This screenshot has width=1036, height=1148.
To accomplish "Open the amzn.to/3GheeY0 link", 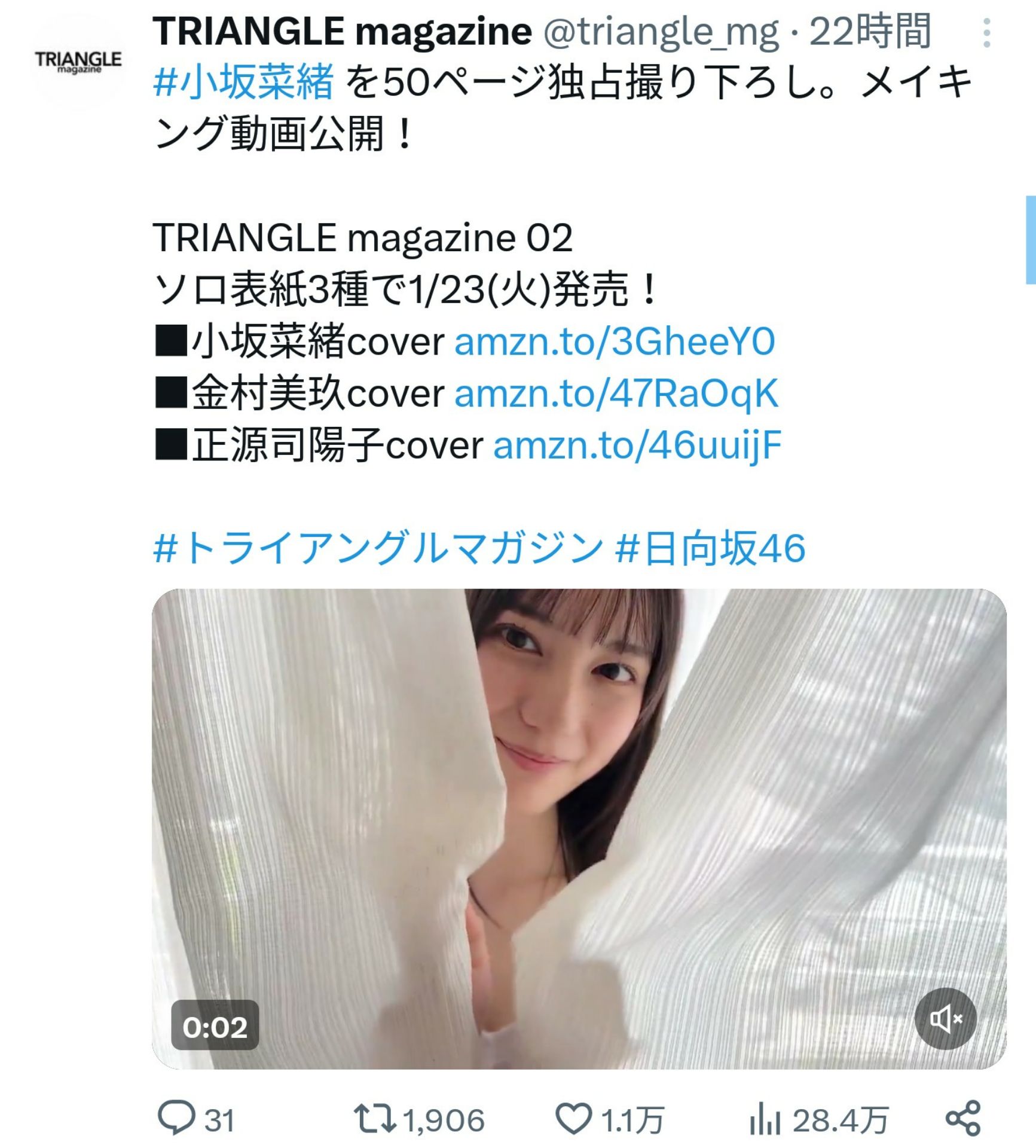I will [x=615, y=341].
